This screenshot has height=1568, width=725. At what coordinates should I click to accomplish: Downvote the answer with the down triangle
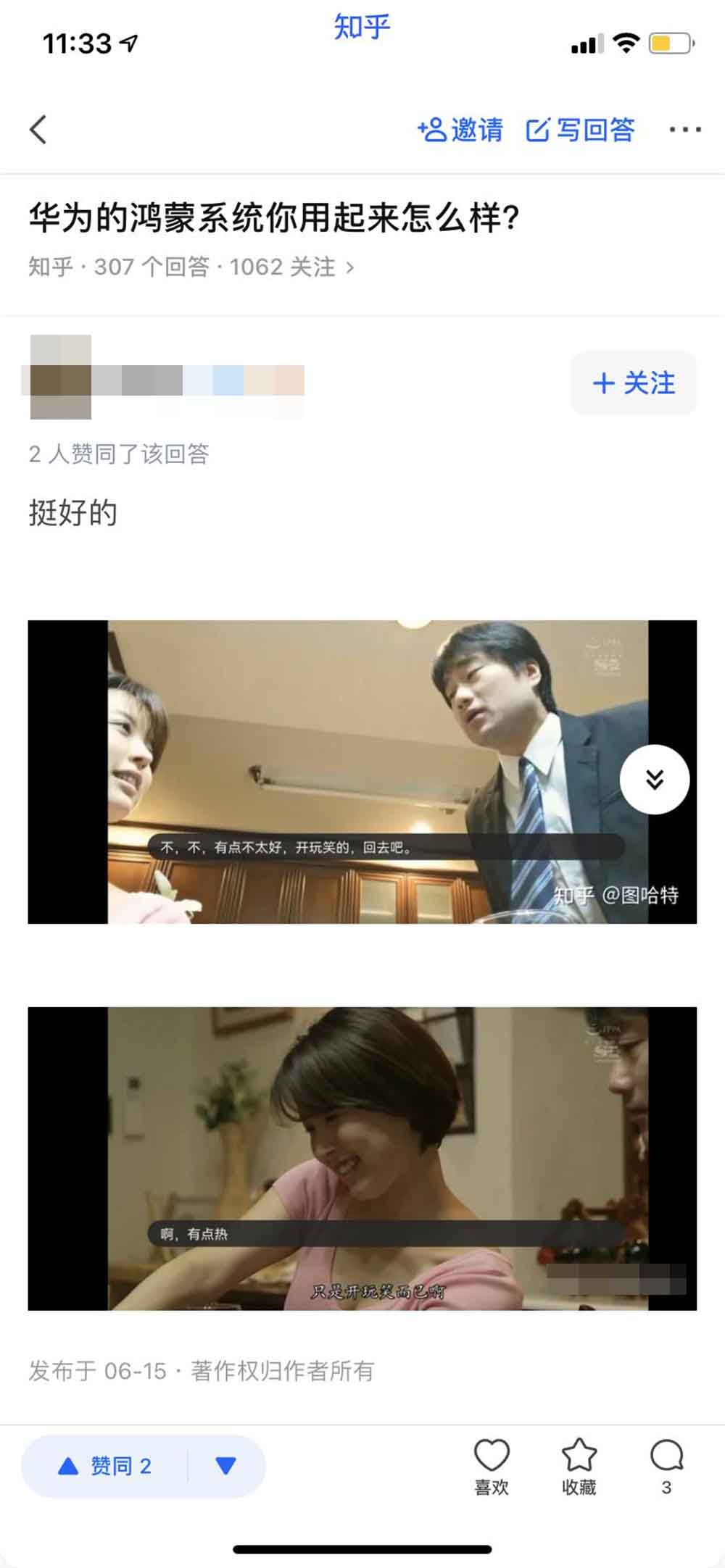coord(226,1466)
